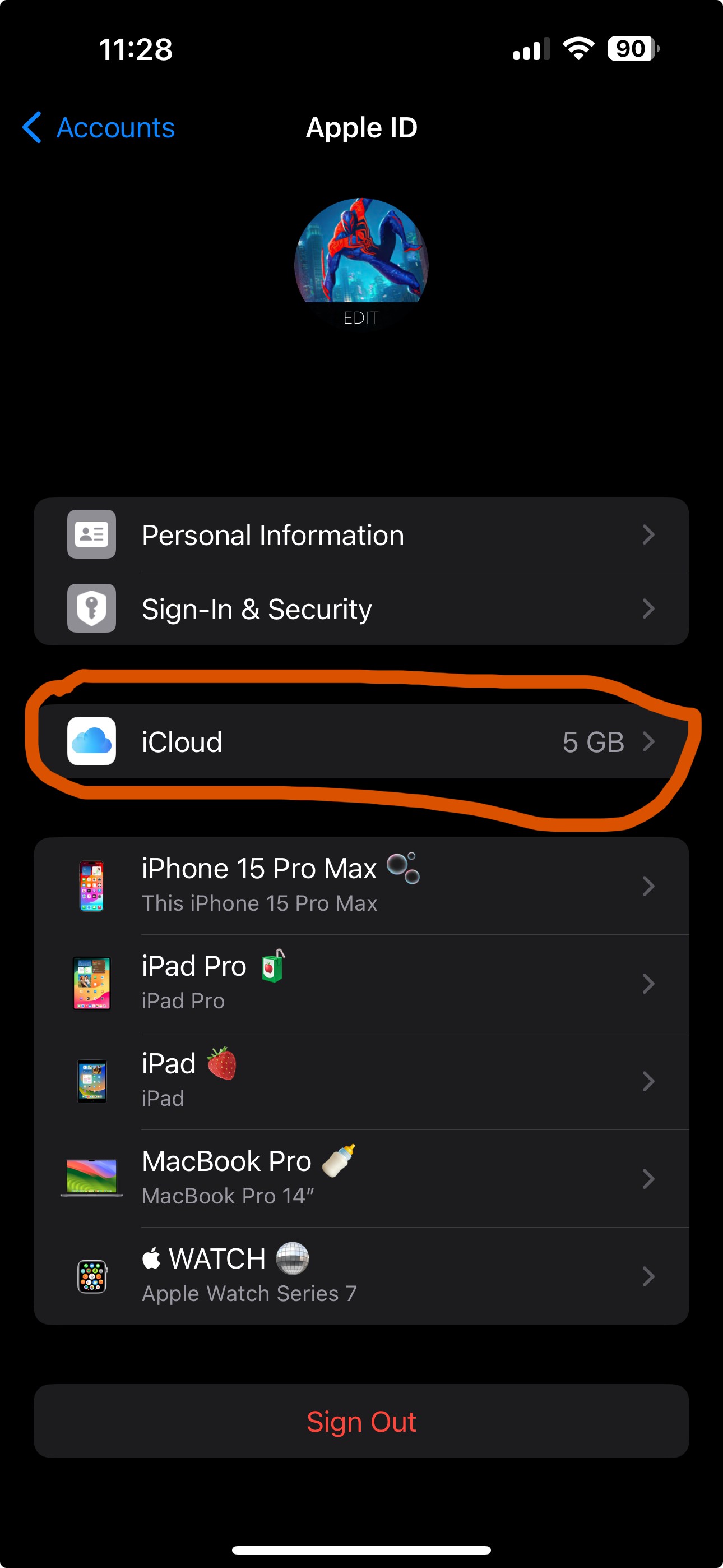The image size is (723, 1568).
Task: Open Personal Information
Action: [361, 535]
